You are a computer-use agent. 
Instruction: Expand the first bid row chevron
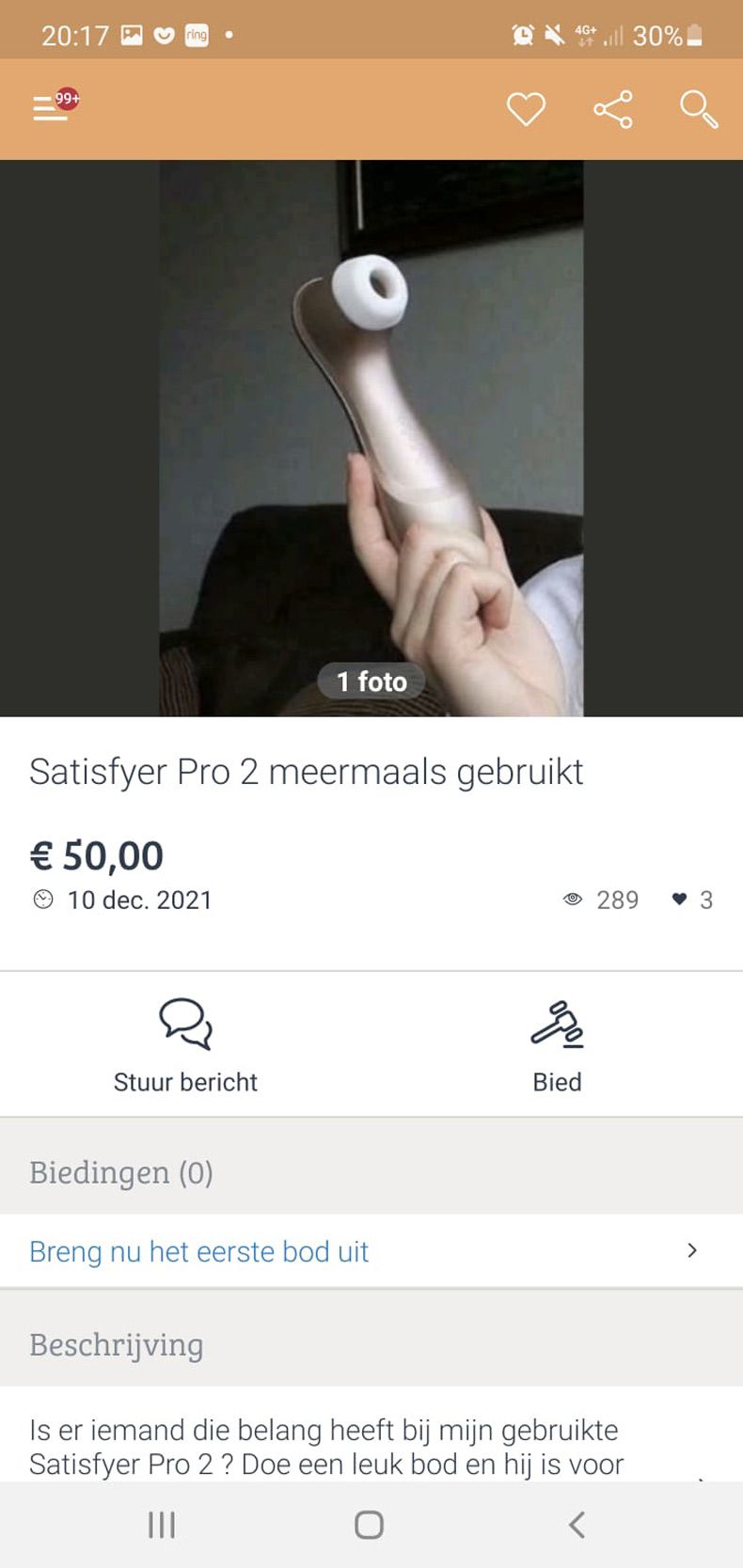[x=692, y=1250]
